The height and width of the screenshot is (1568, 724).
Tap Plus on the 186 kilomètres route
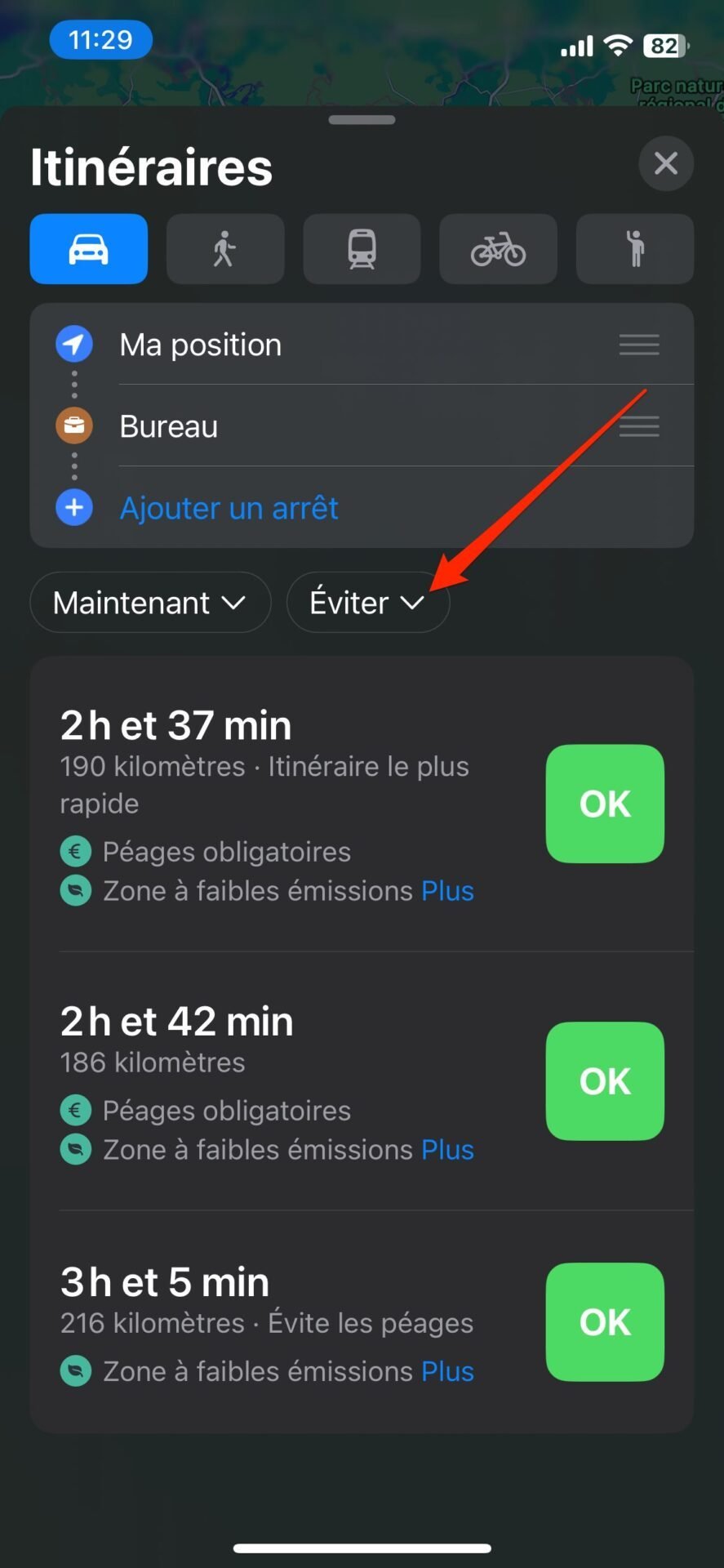click(447, 1149)
